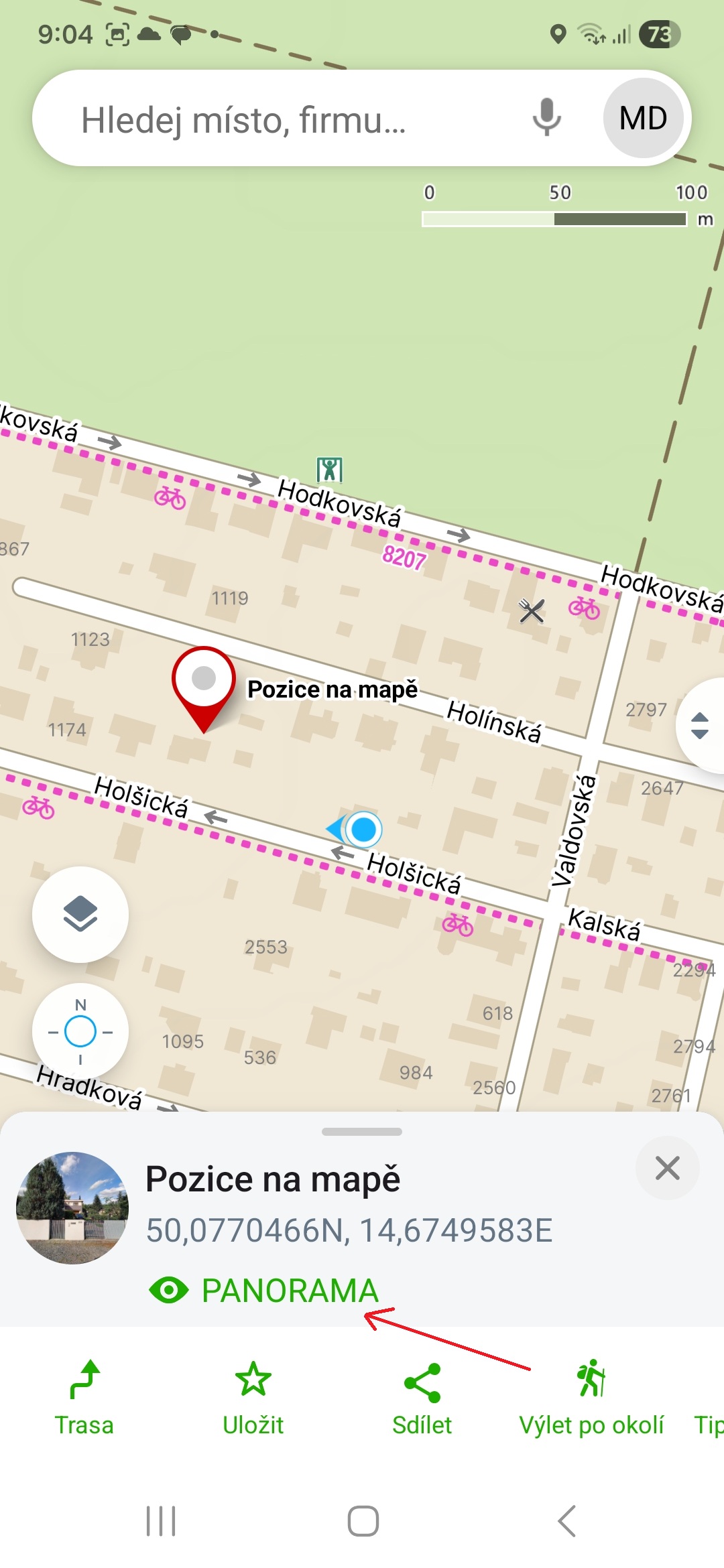Plan a route with Trasa
Image resolution: width=724 pixels, height=1568 pixels.
[x=84, y=1398]
